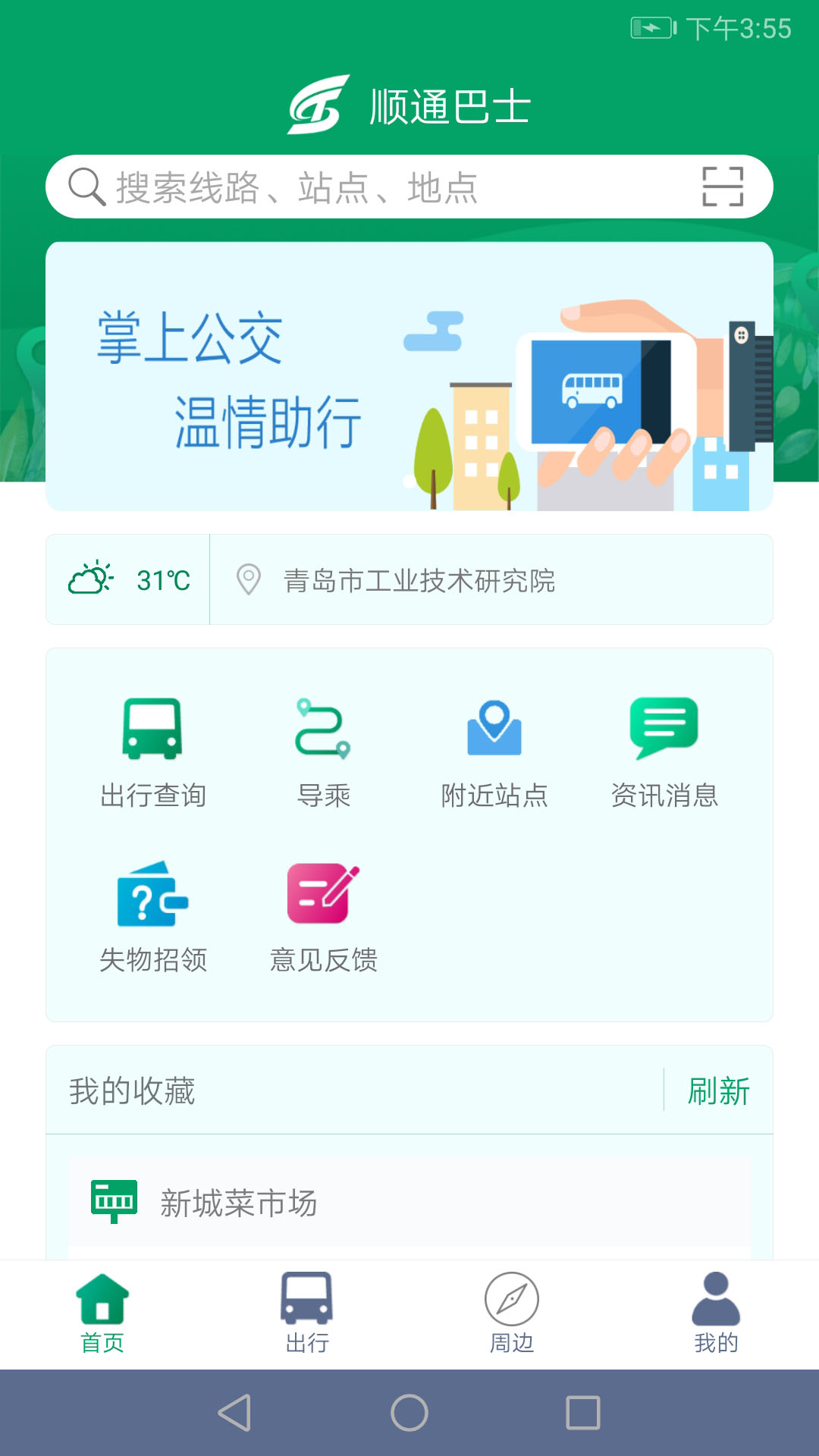Open 意见反馈 feedback
Screen dimensions: 819x1456
323,917
